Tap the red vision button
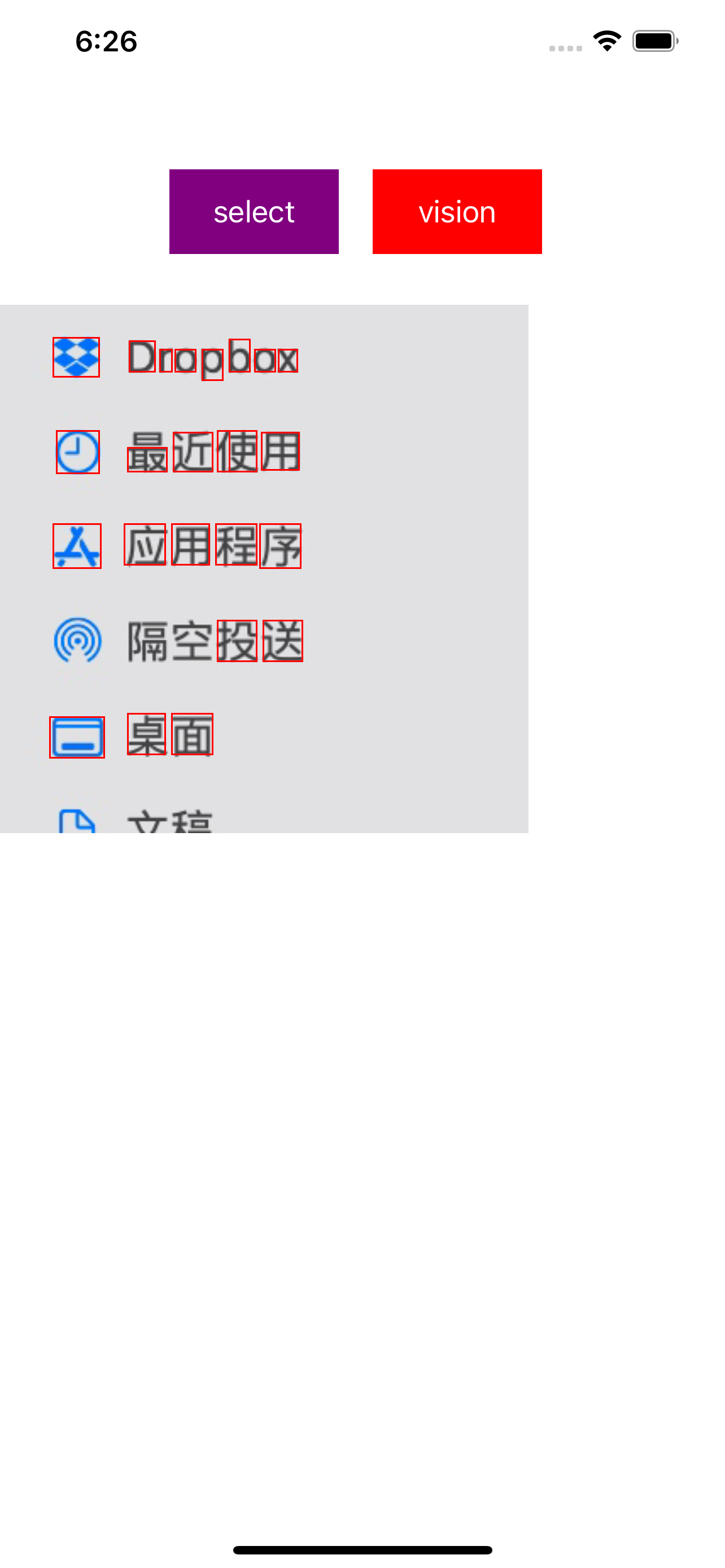725x1568 pixels. pos(457,211)
